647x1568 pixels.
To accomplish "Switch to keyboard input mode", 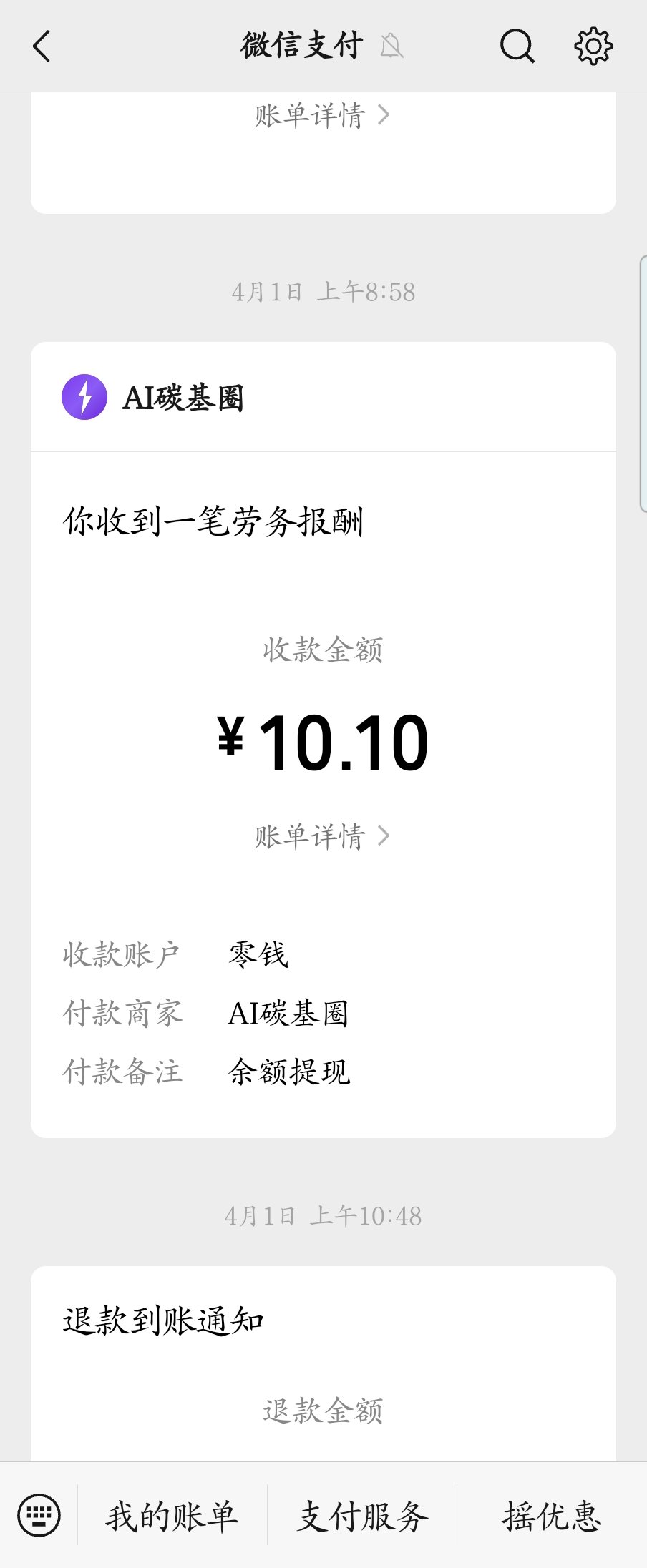I will (39, 1515).
